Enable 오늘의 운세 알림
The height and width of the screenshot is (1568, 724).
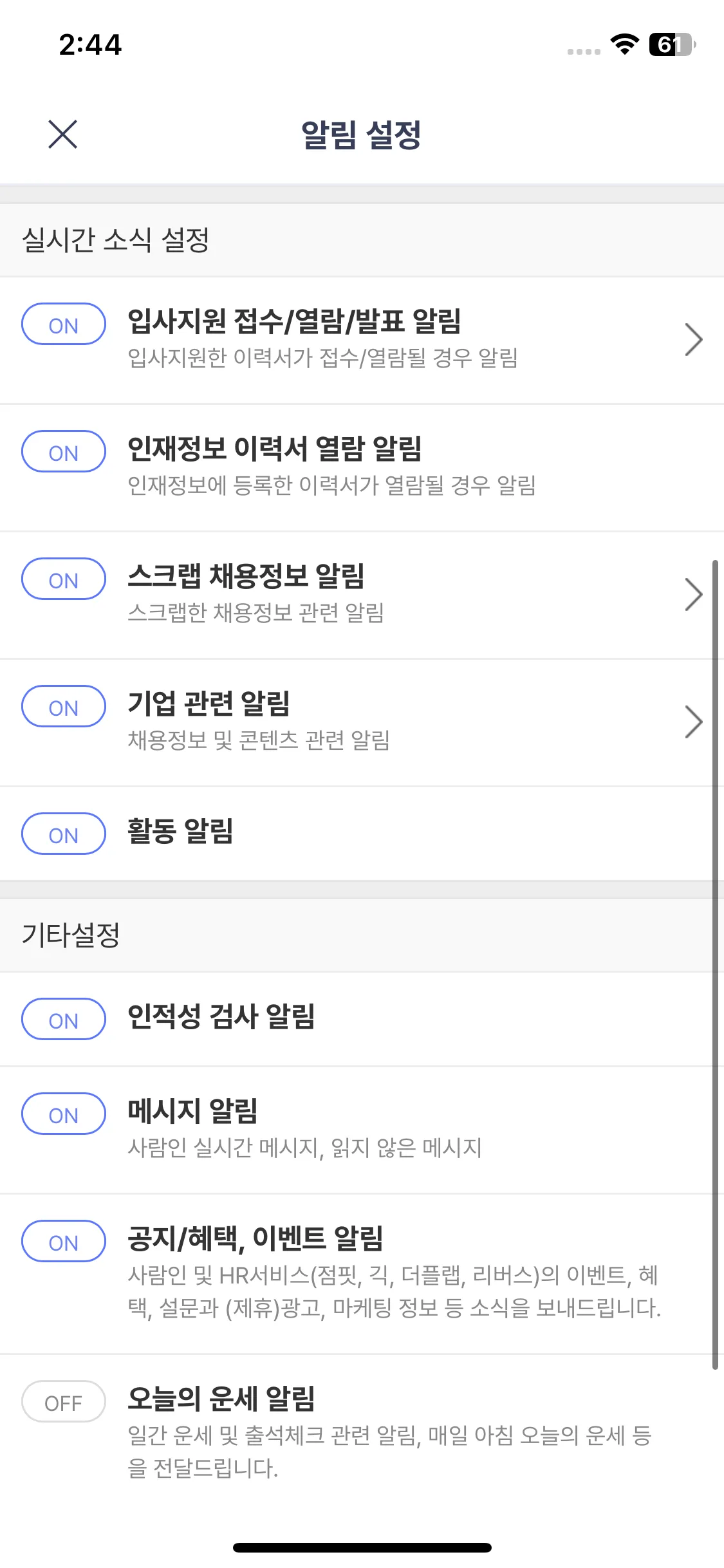tap(64, 1402)
